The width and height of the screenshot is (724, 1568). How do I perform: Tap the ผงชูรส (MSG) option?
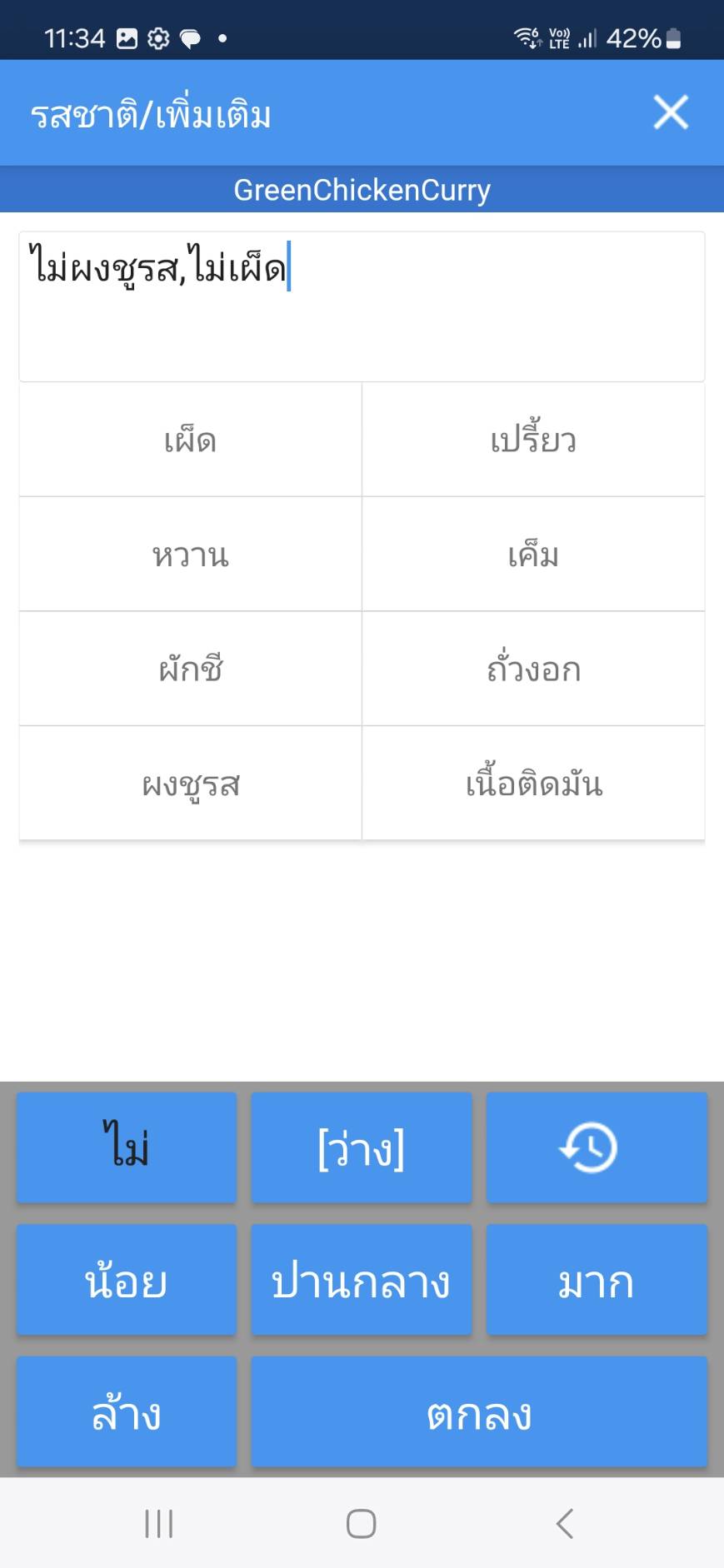189,783
